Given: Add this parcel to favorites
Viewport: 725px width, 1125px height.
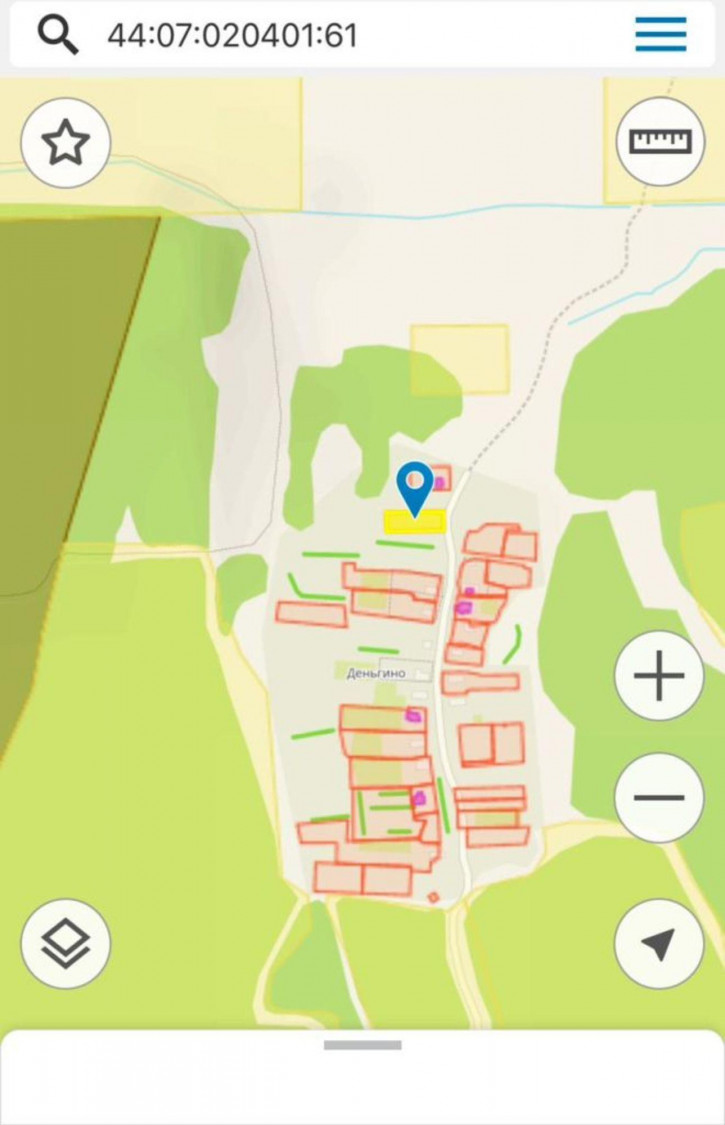Looking at the screenshot, I should tap(65, 143).
